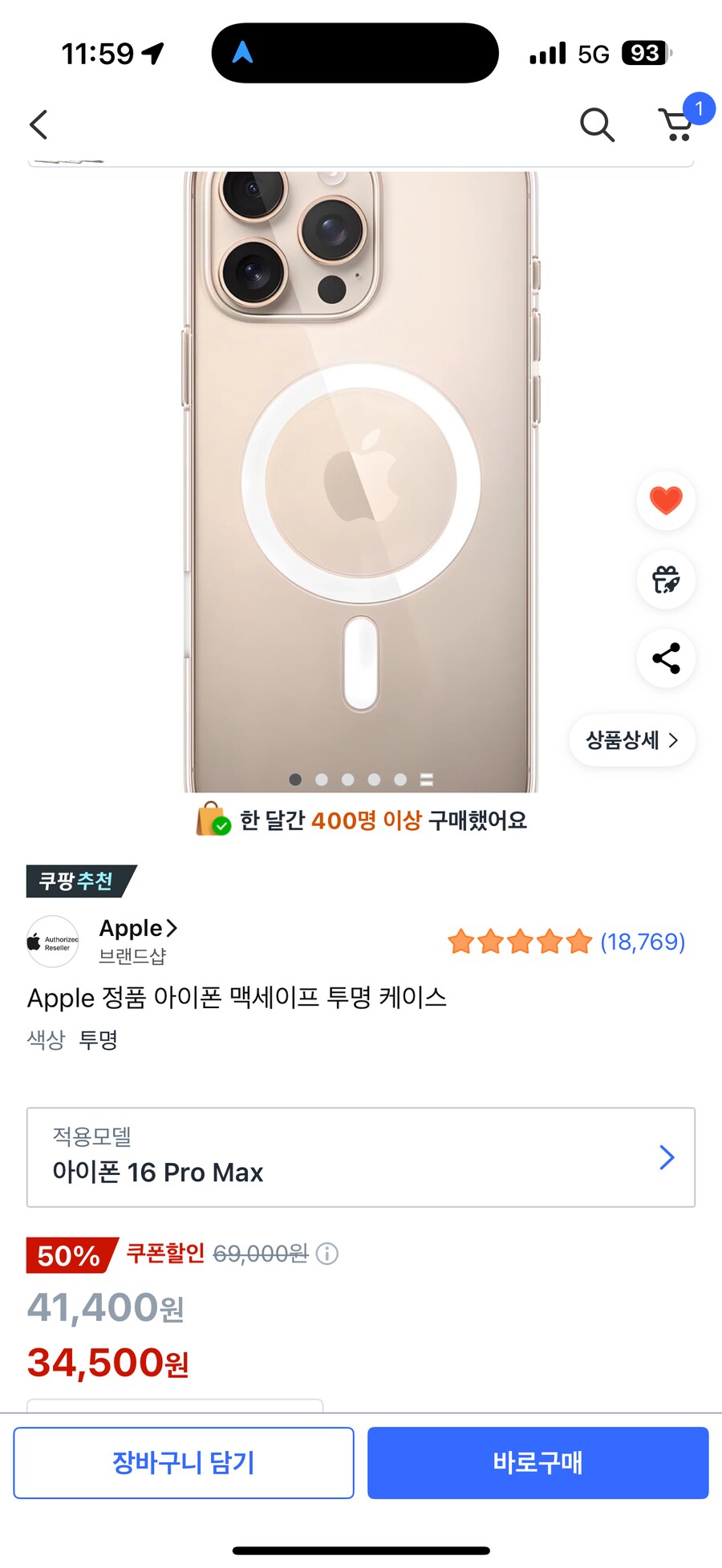
Task: Tap the share icon
Action: tap(665, 659)
